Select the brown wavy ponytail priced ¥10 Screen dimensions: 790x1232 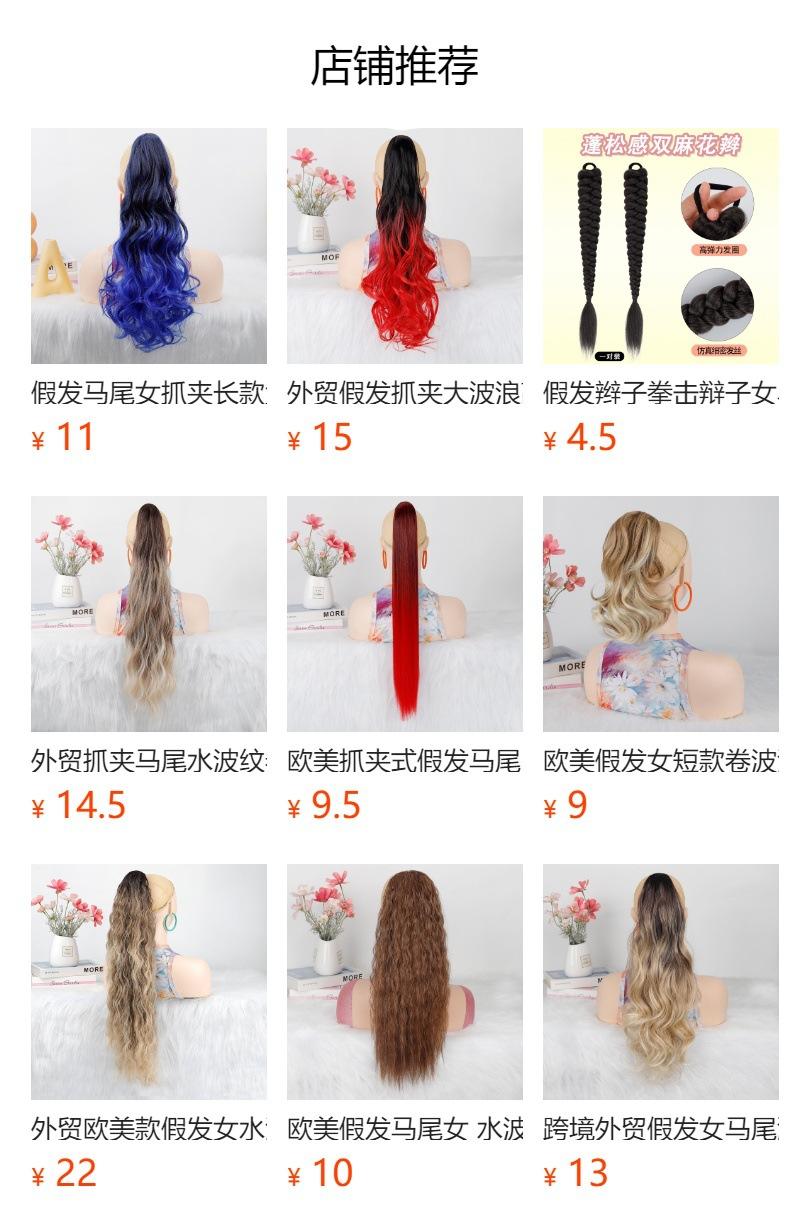(405, 982)
